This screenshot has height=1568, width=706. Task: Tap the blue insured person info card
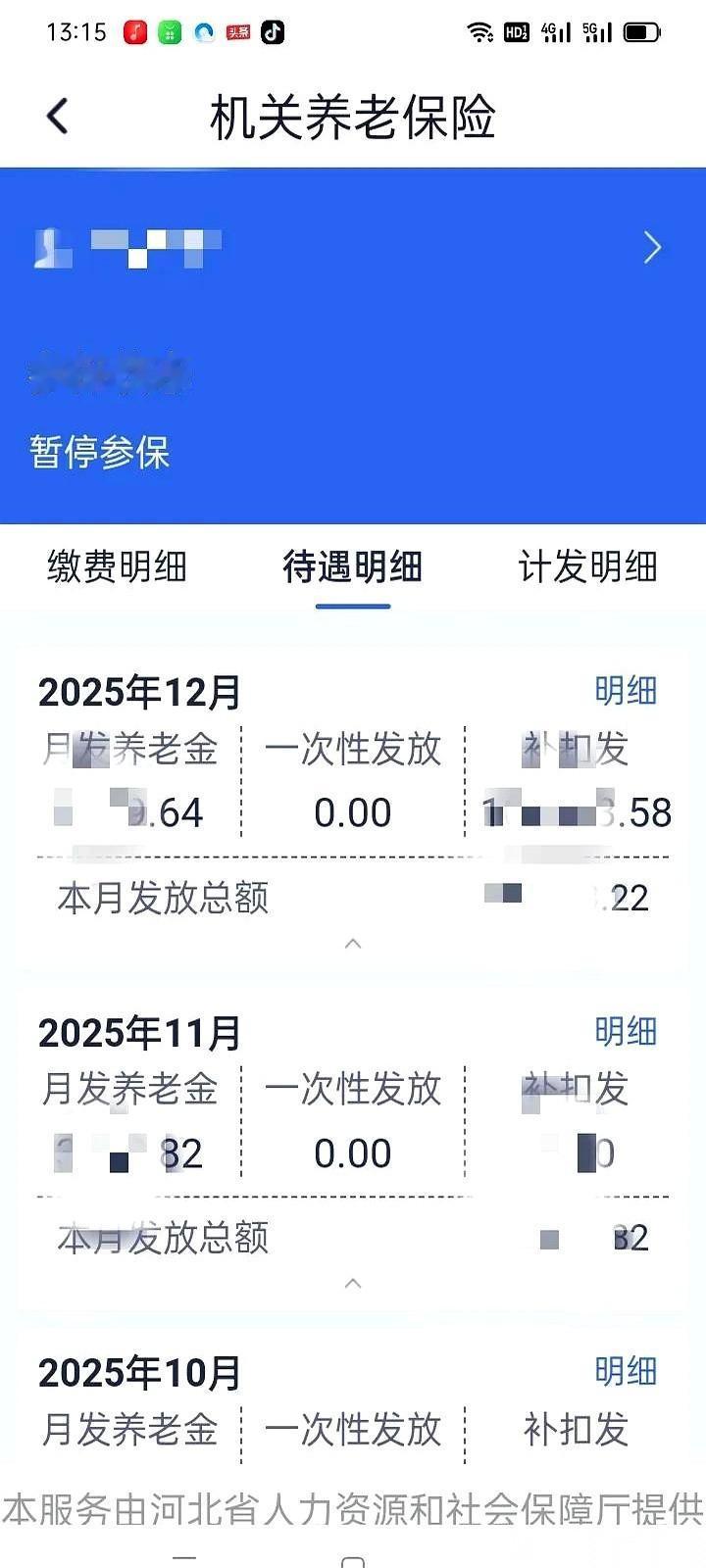[x=353, y=343]
